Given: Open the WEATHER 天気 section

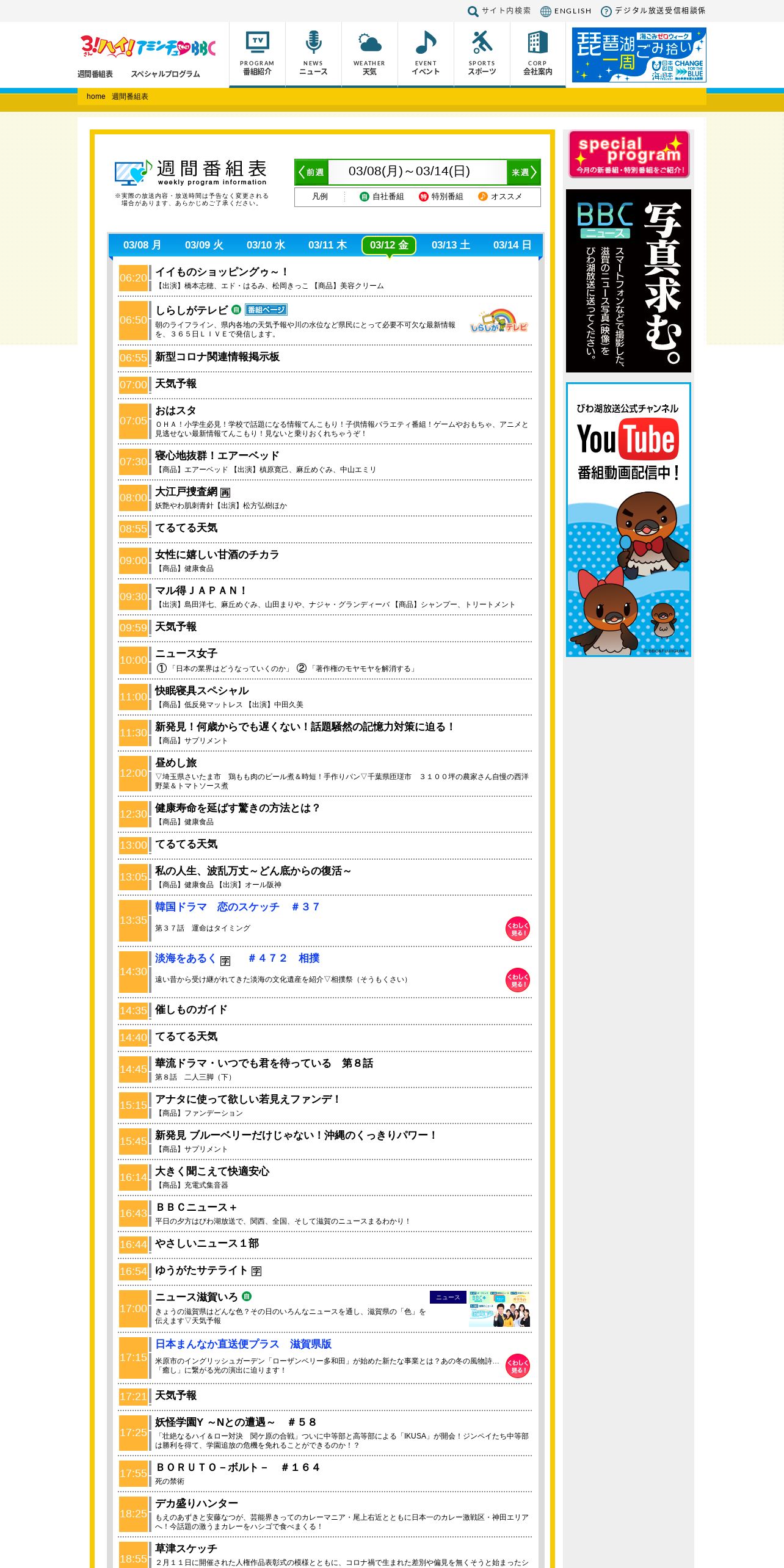Looking at the screenshot, I should click(369, 54).
